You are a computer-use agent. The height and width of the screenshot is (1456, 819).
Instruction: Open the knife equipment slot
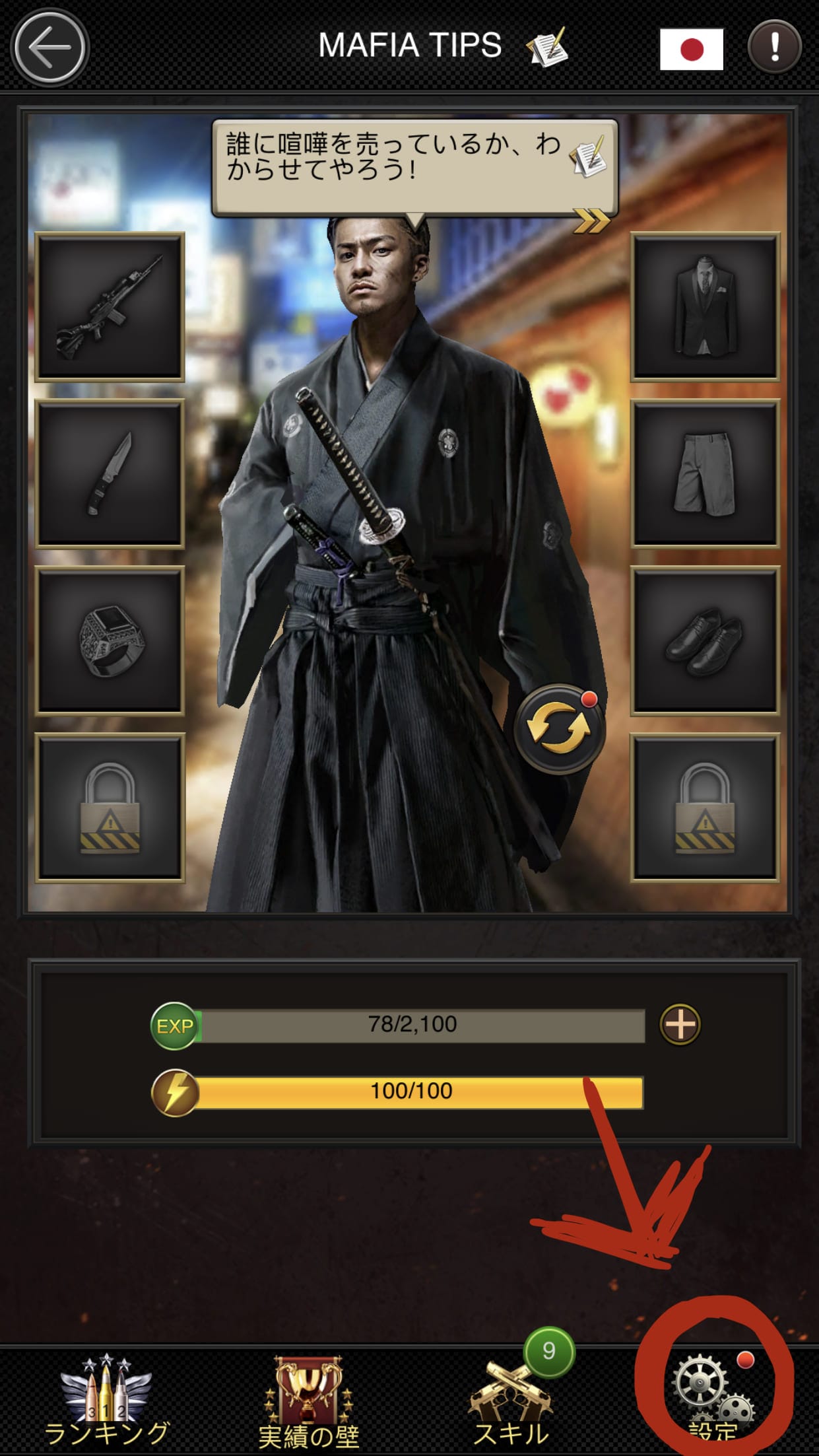[110, 473]
